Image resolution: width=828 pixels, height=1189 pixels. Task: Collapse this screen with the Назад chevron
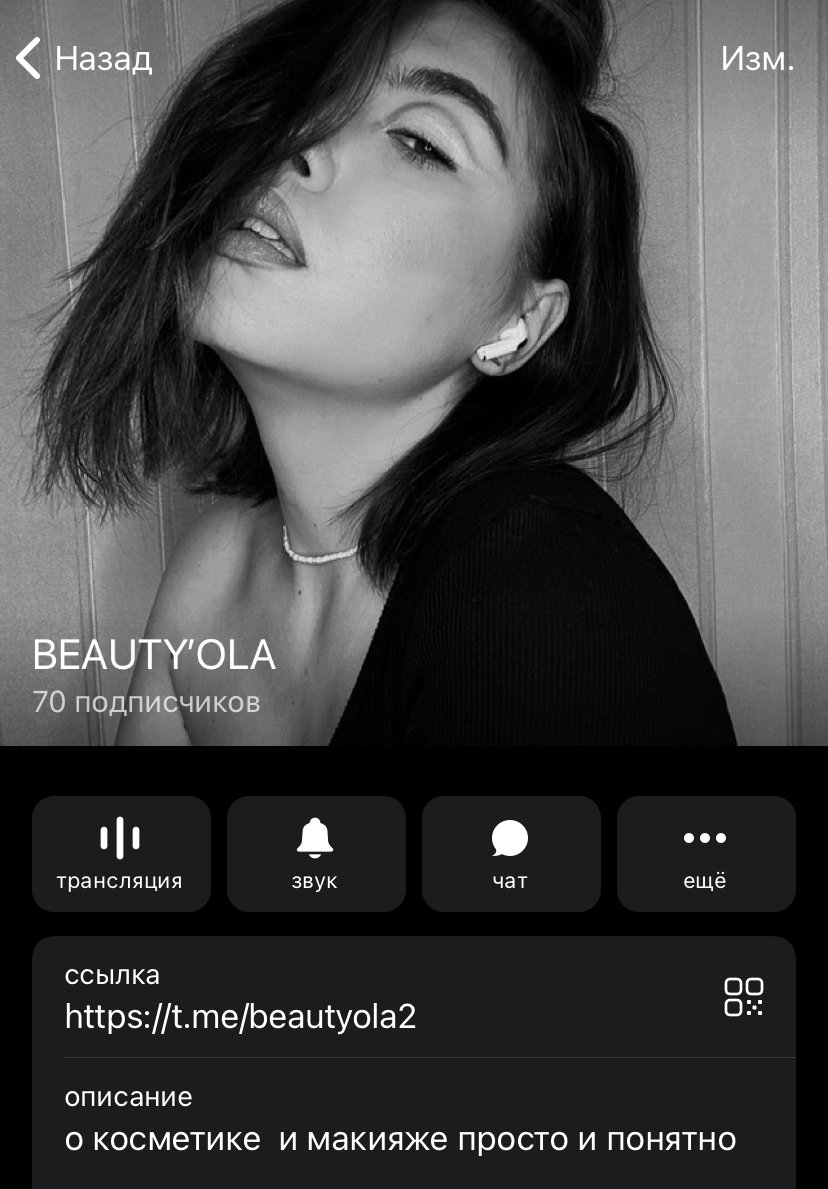[27, 58]
